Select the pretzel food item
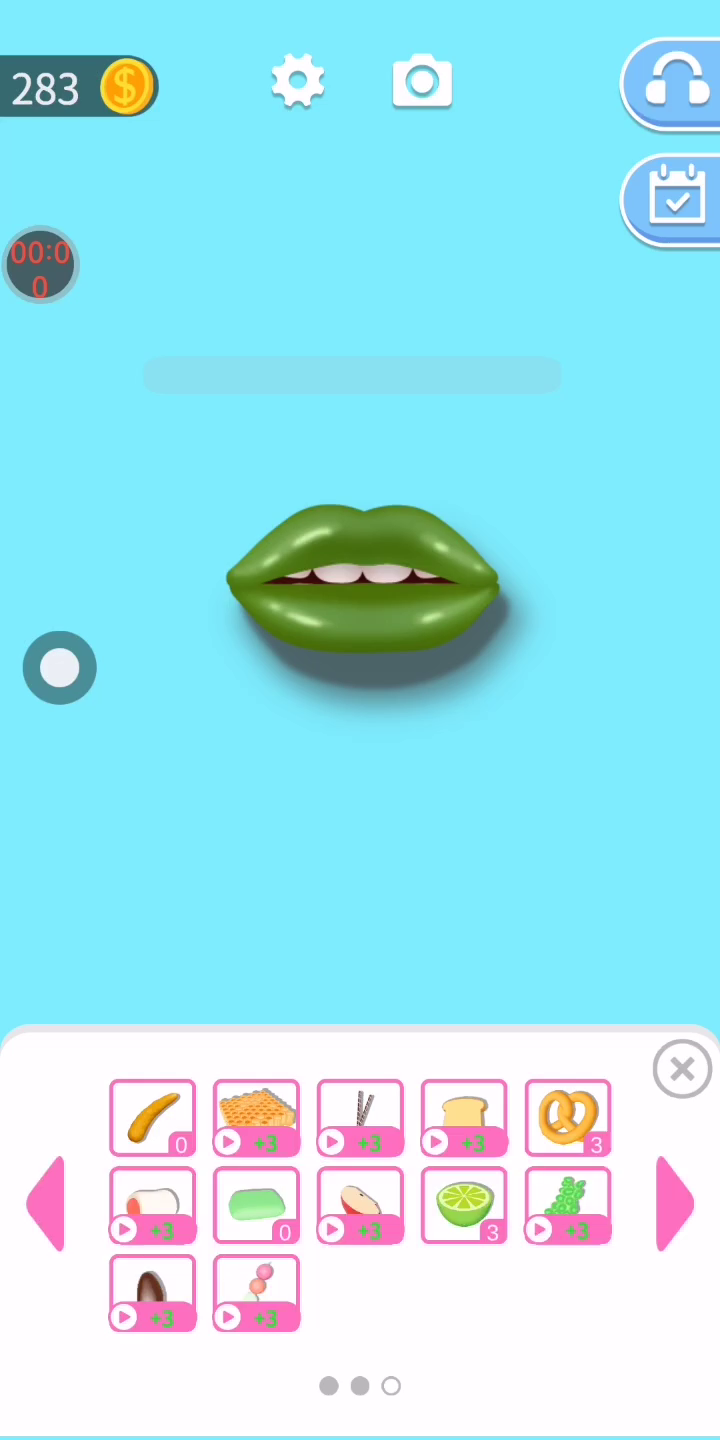The height and width of the screenshot is (1440, 720). 568,1117
